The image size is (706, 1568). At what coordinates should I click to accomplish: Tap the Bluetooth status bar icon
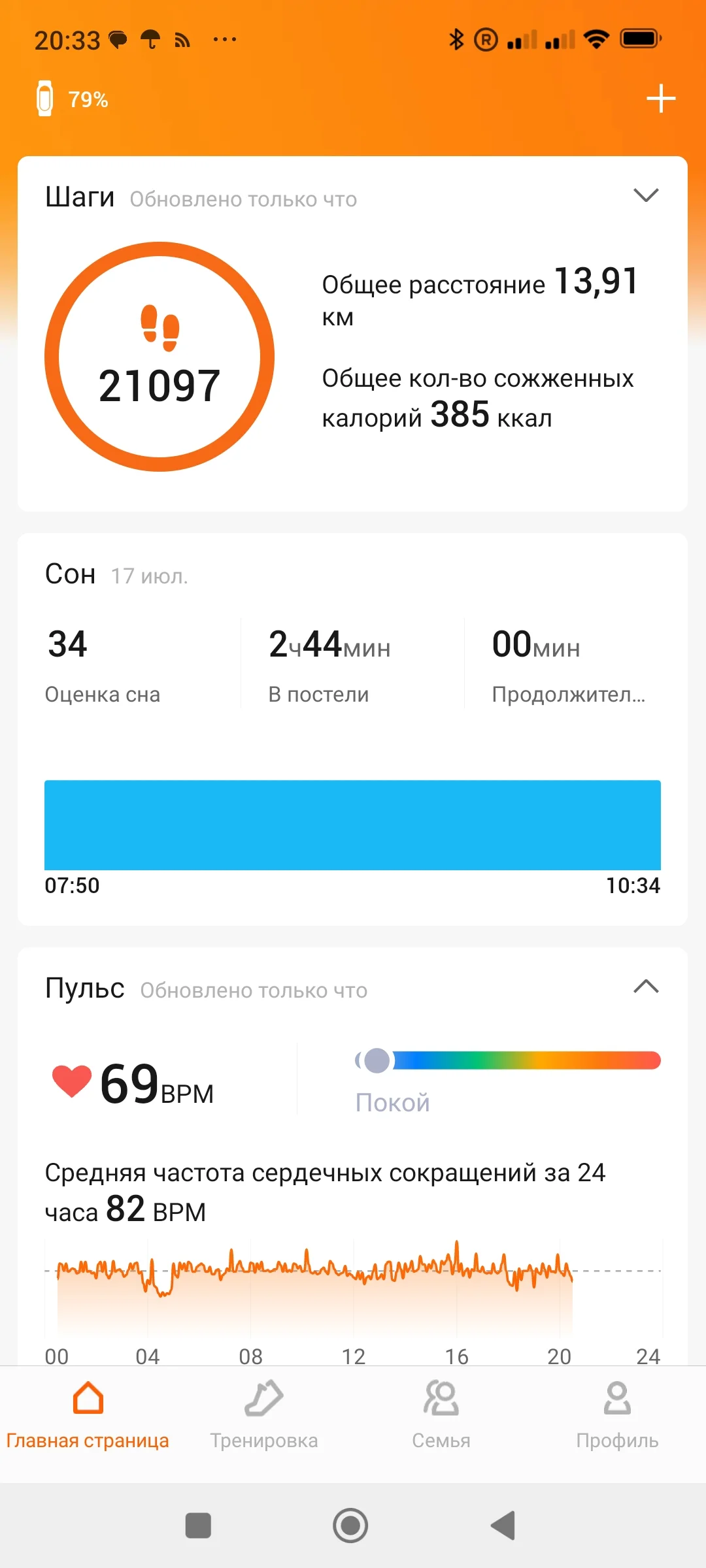(456, 39)
